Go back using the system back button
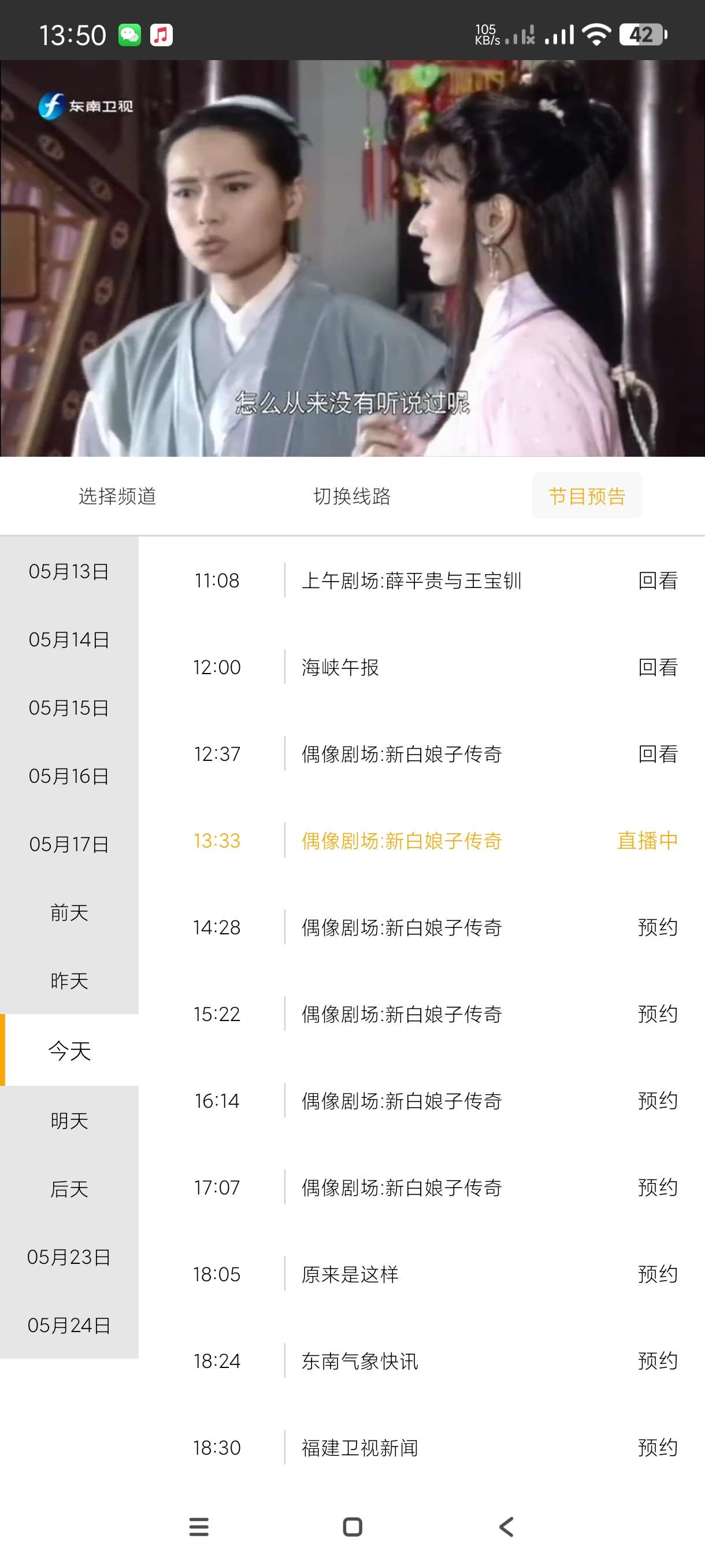 coord(506,1526)
